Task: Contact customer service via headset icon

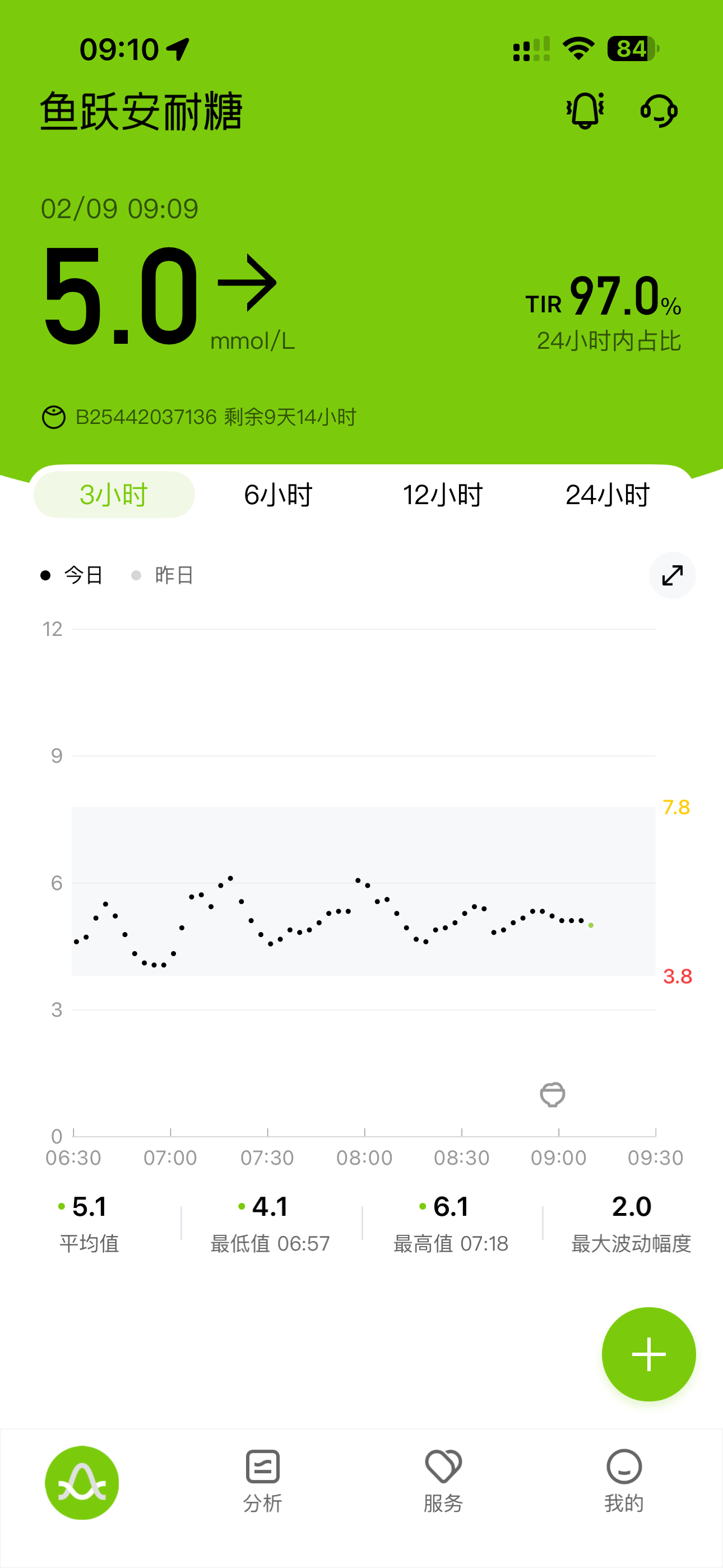Action: point(659,111)
